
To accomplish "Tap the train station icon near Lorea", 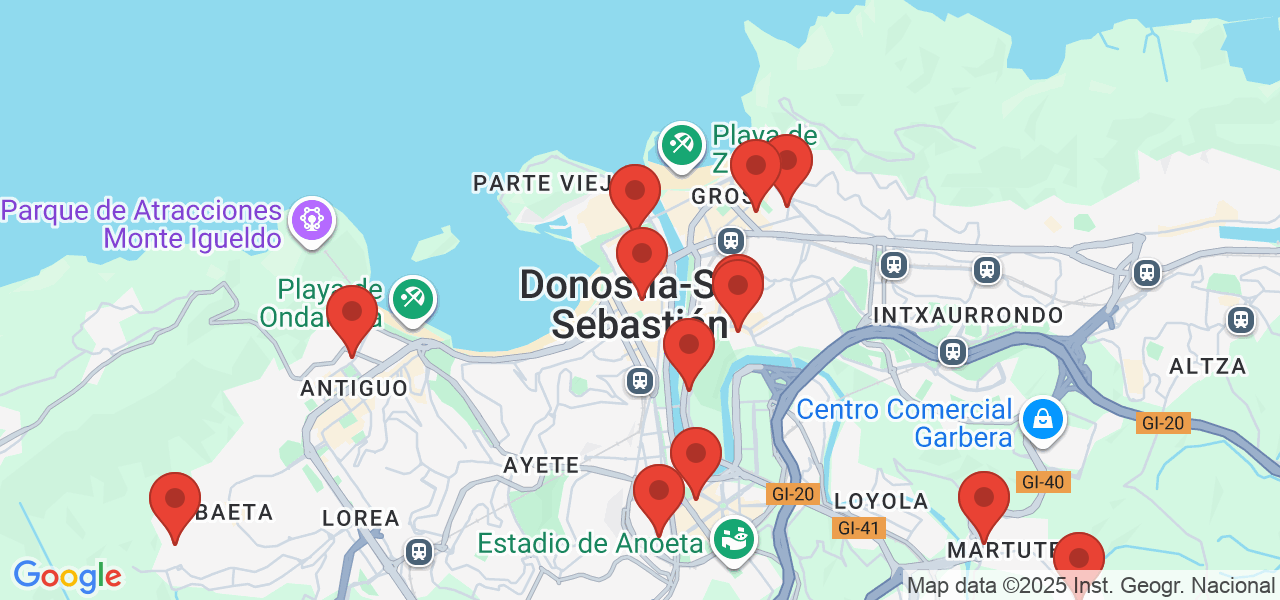I will pyautogui.click(x=418, y=551).
